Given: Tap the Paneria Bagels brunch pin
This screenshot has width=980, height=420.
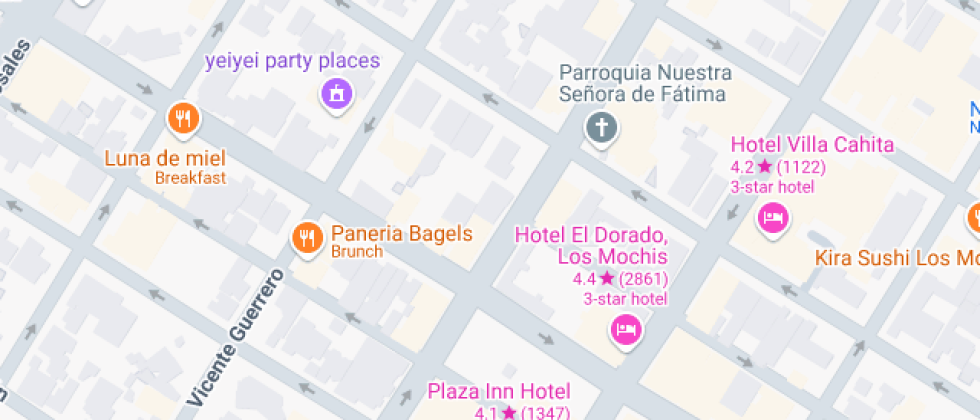Looking at the screenshot, I should tap(306, 237).
